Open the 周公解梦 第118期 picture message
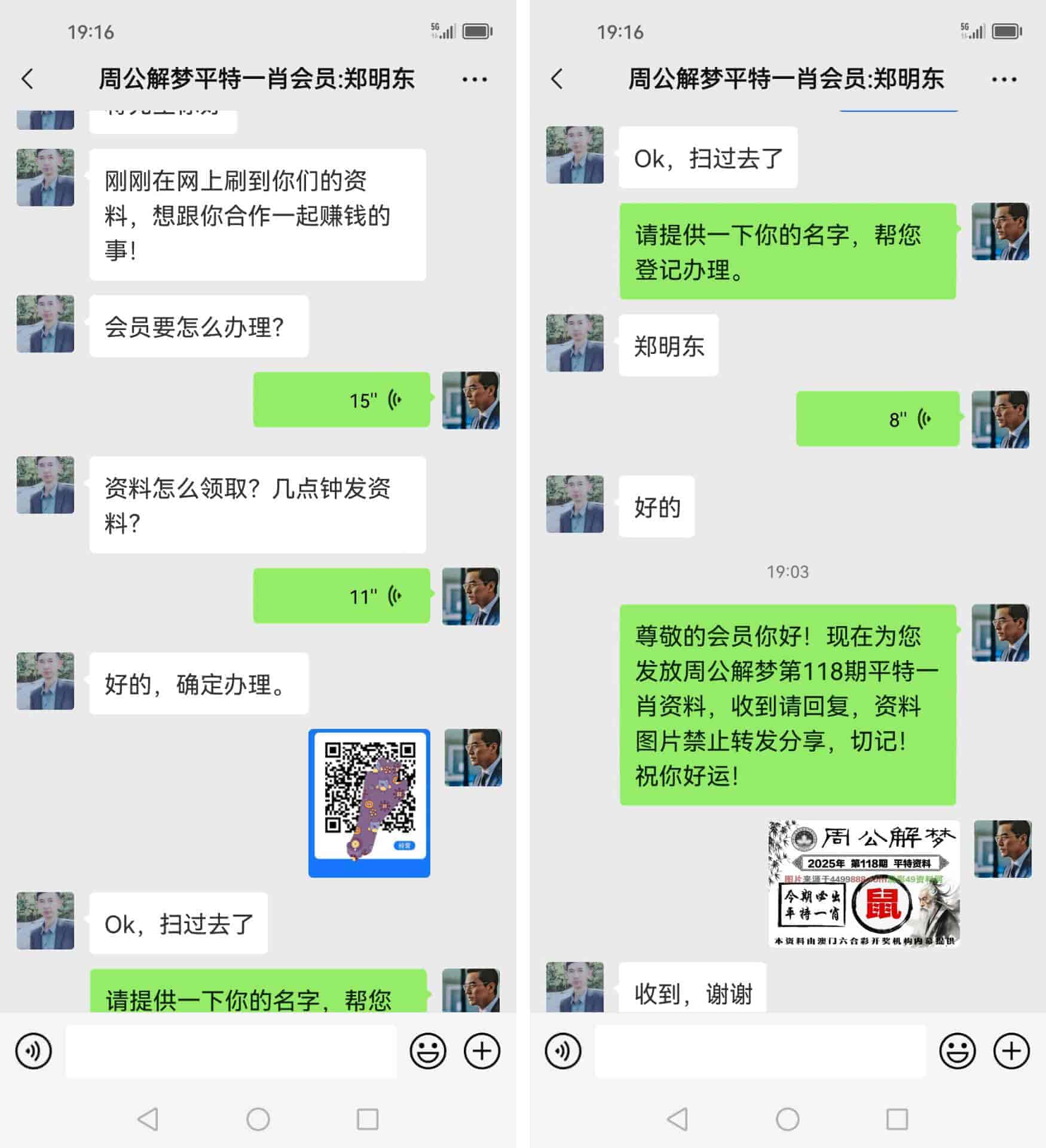The image size is (1046, 1148). point(864,883)
